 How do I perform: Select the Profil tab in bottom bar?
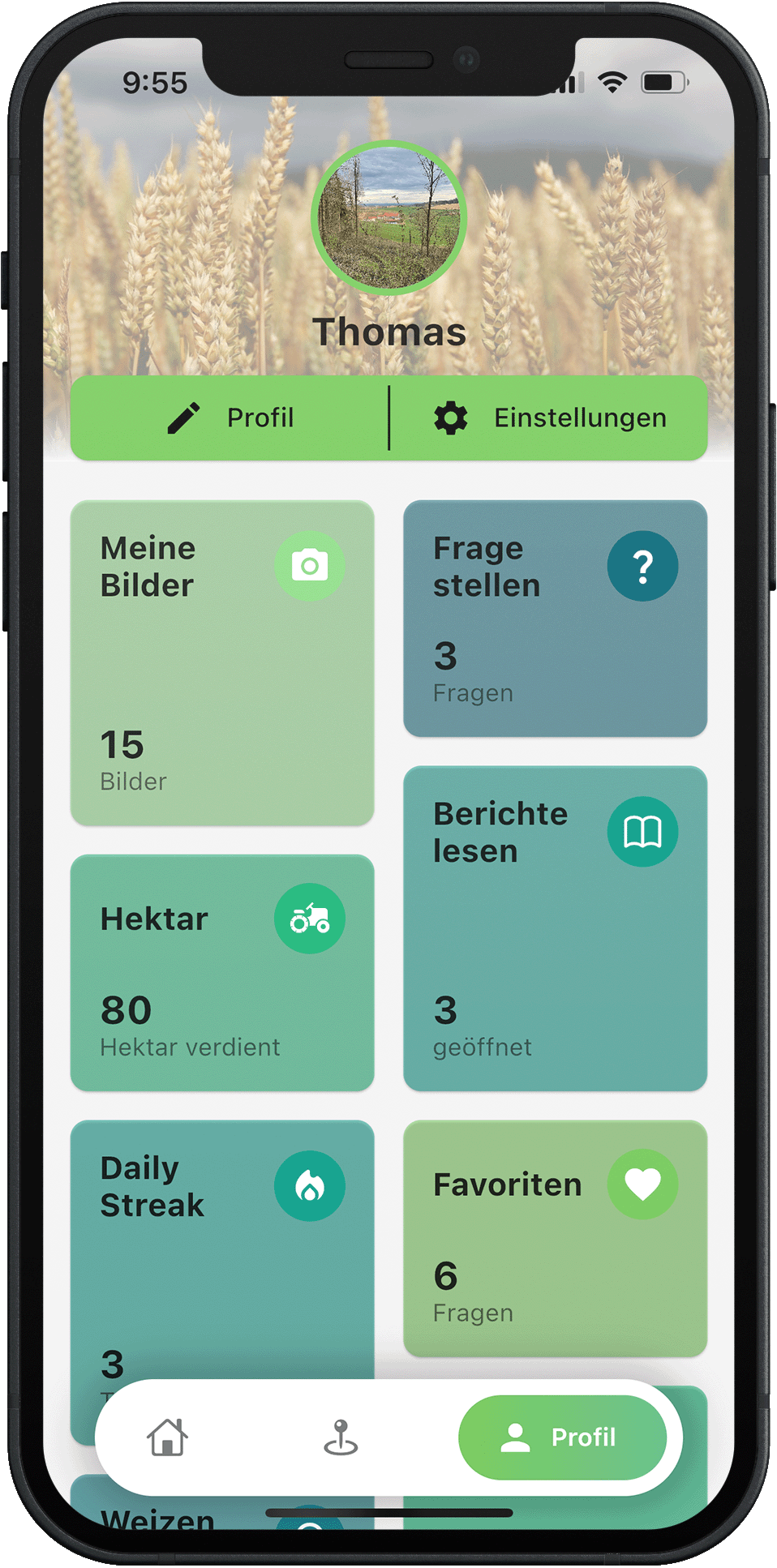click(562, 1437)
